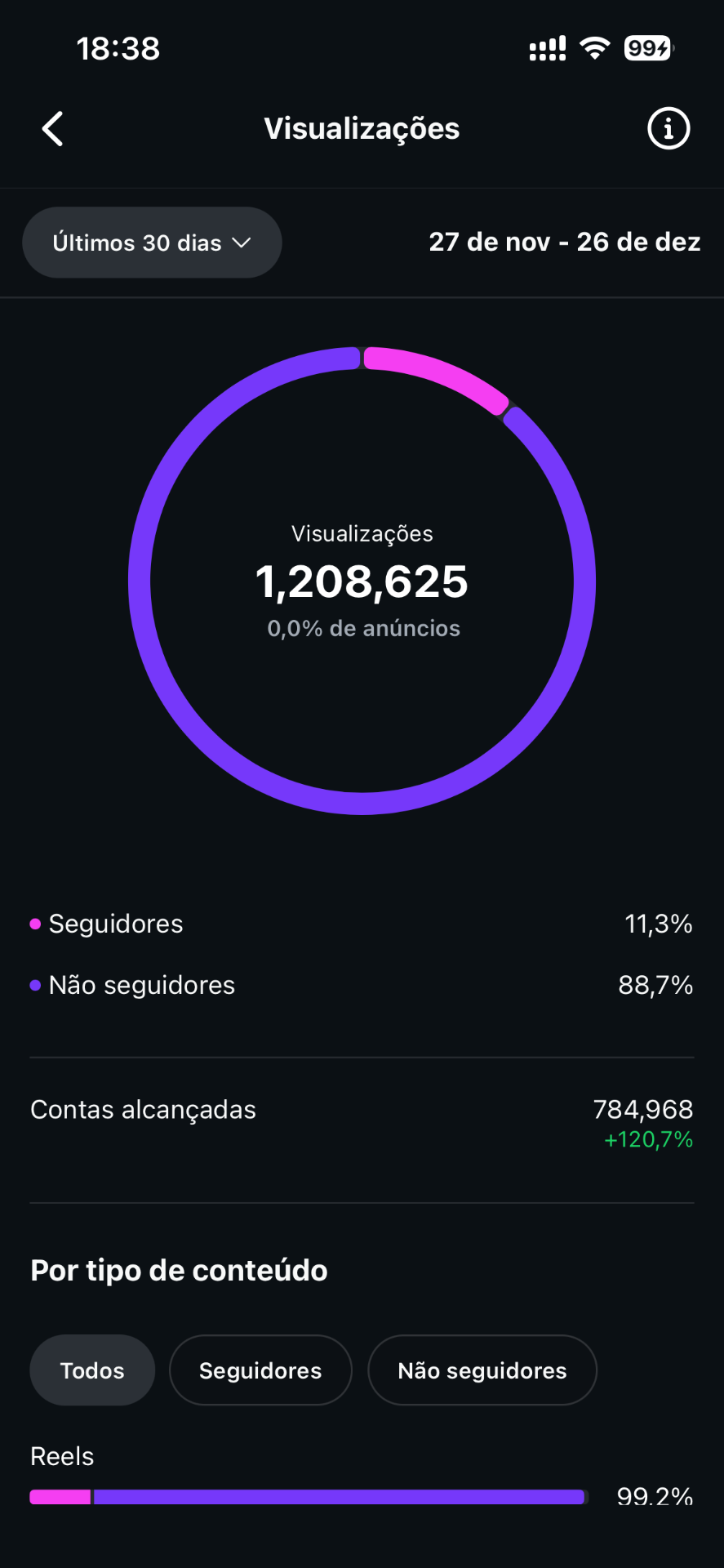Click the +120,7% growth indicator

647,1140
